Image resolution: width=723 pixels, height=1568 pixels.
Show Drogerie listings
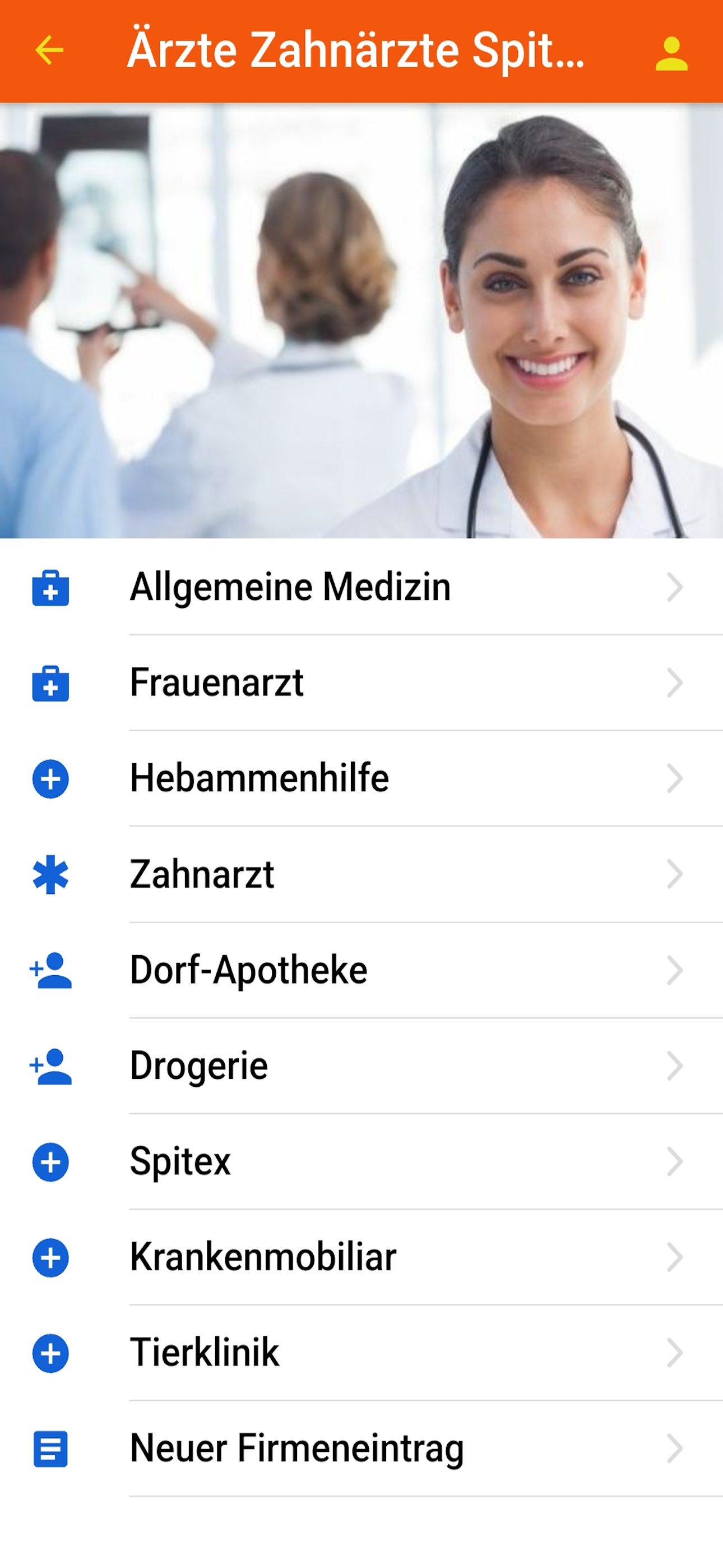coord(361,1066)
